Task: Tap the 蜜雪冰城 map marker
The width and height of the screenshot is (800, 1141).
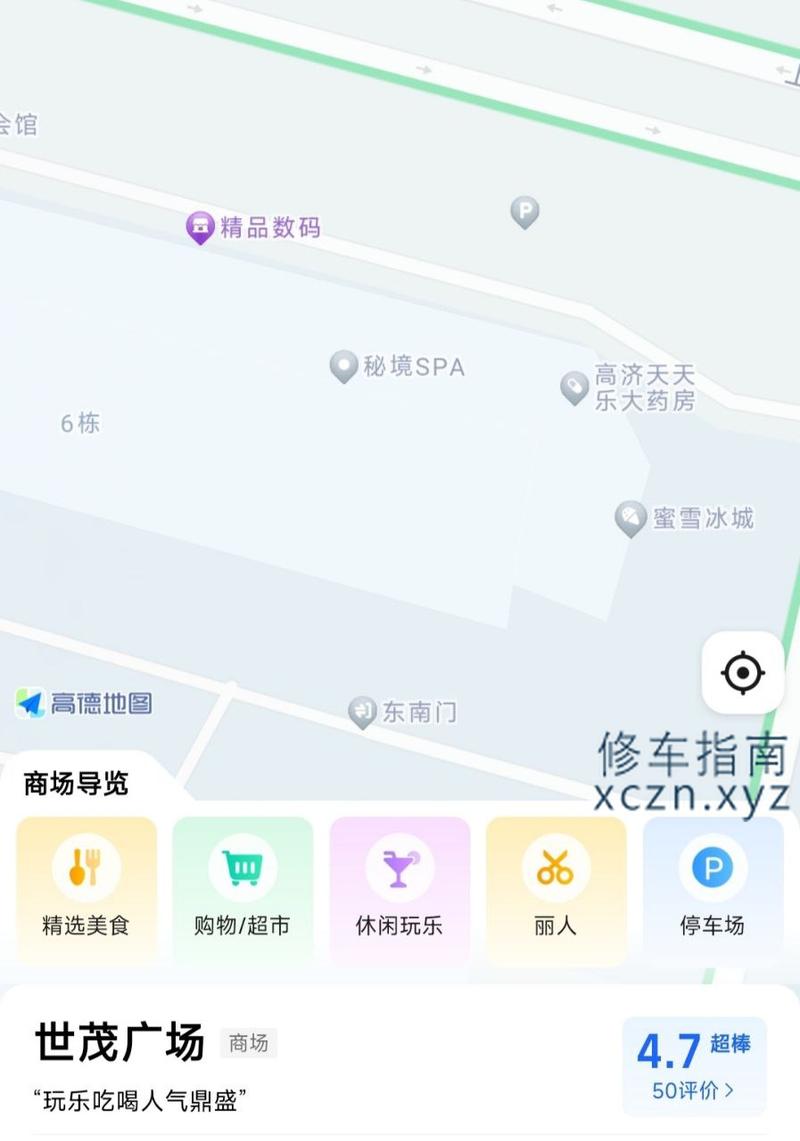Action: pyautogui.click(x=631, y=519)
